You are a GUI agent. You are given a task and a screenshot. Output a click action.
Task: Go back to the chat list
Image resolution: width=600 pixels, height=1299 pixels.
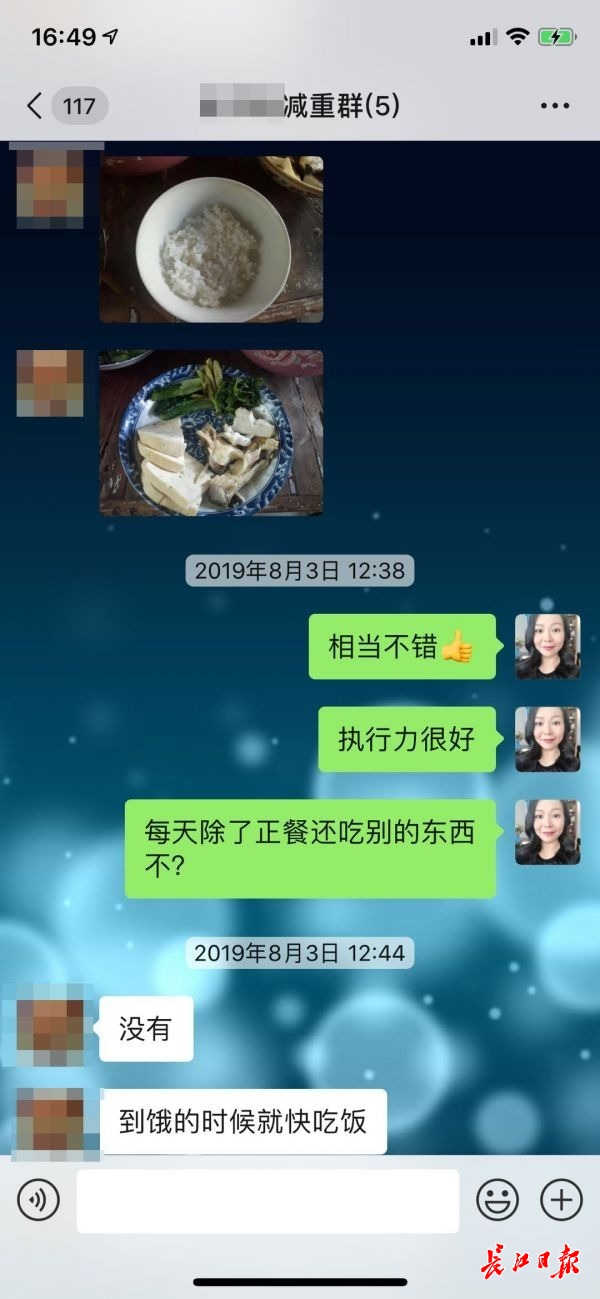pyautogui.click(x=36, y=105)
